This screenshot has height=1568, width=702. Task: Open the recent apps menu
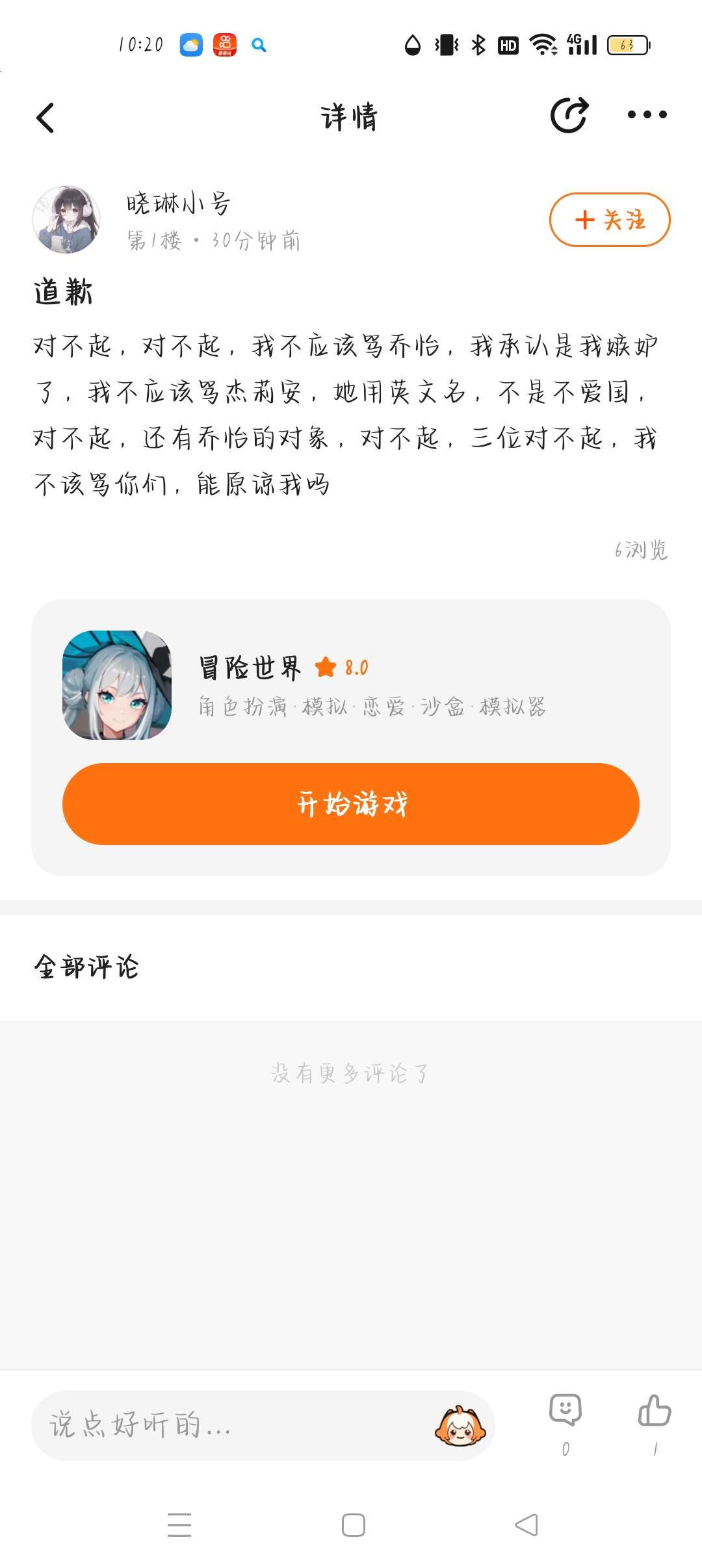pos(179,1525)
